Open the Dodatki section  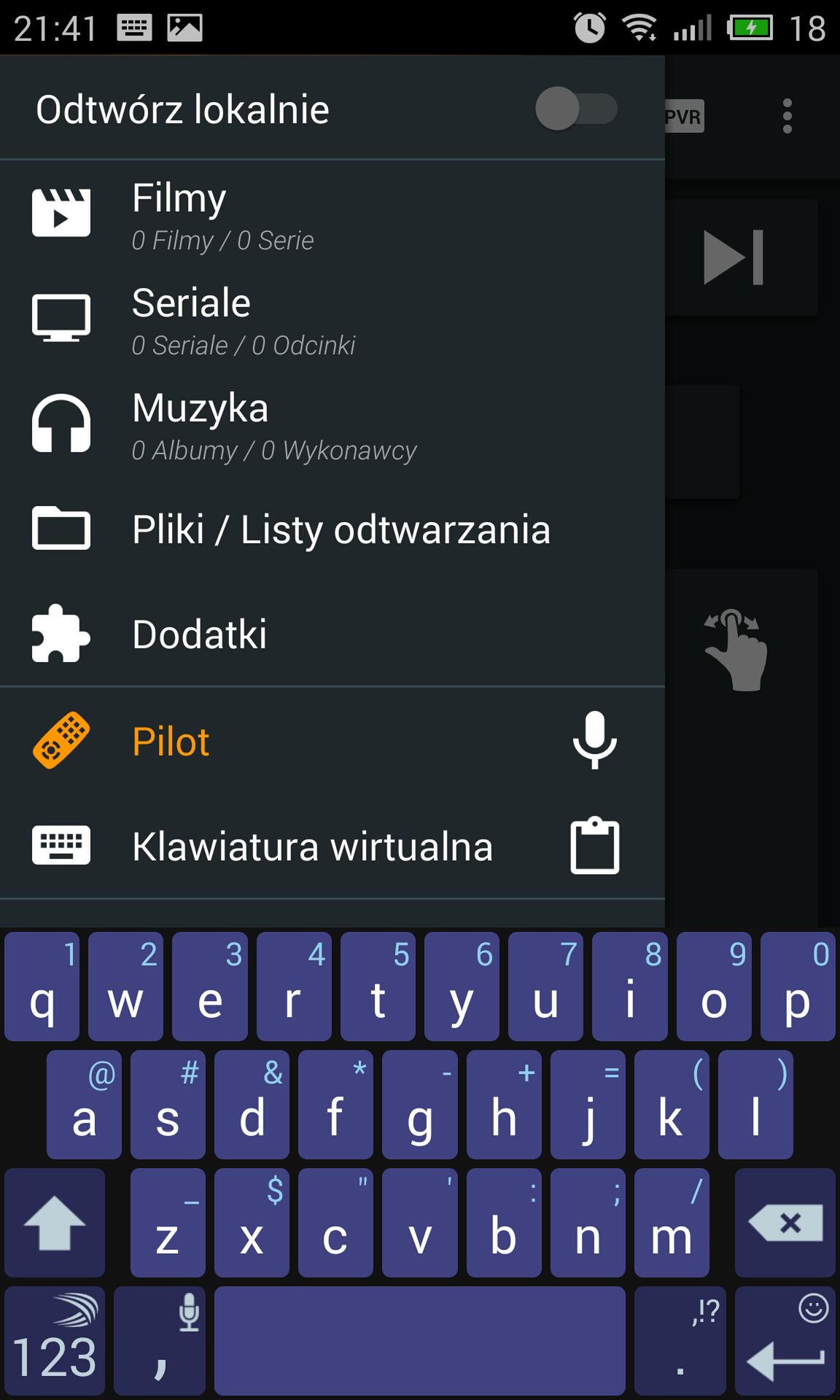[x=332, y=634]
